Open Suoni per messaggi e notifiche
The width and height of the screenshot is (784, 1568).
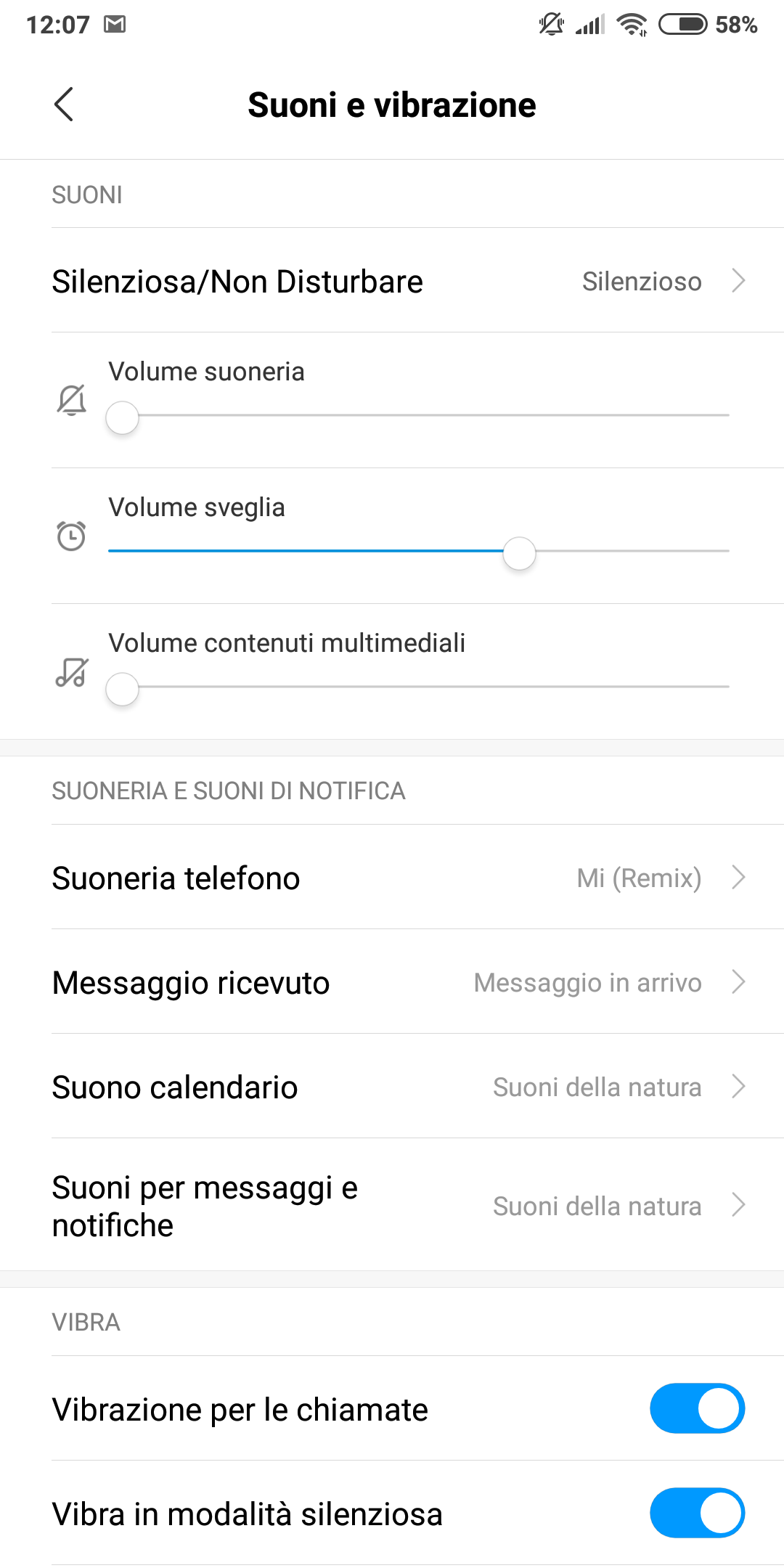click(x=392, y=1206)
